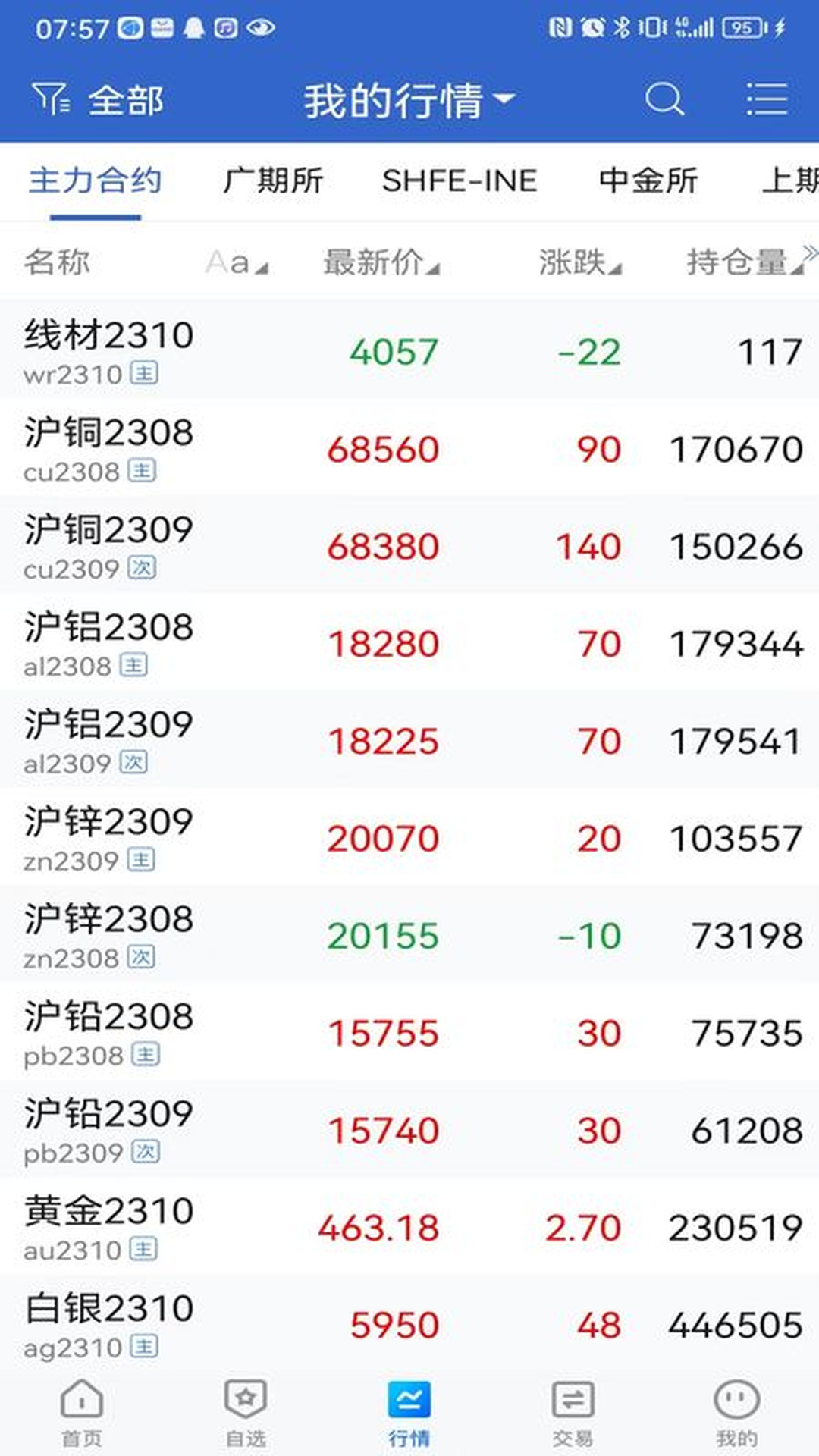Open the list menu icon

click(767, 100)
